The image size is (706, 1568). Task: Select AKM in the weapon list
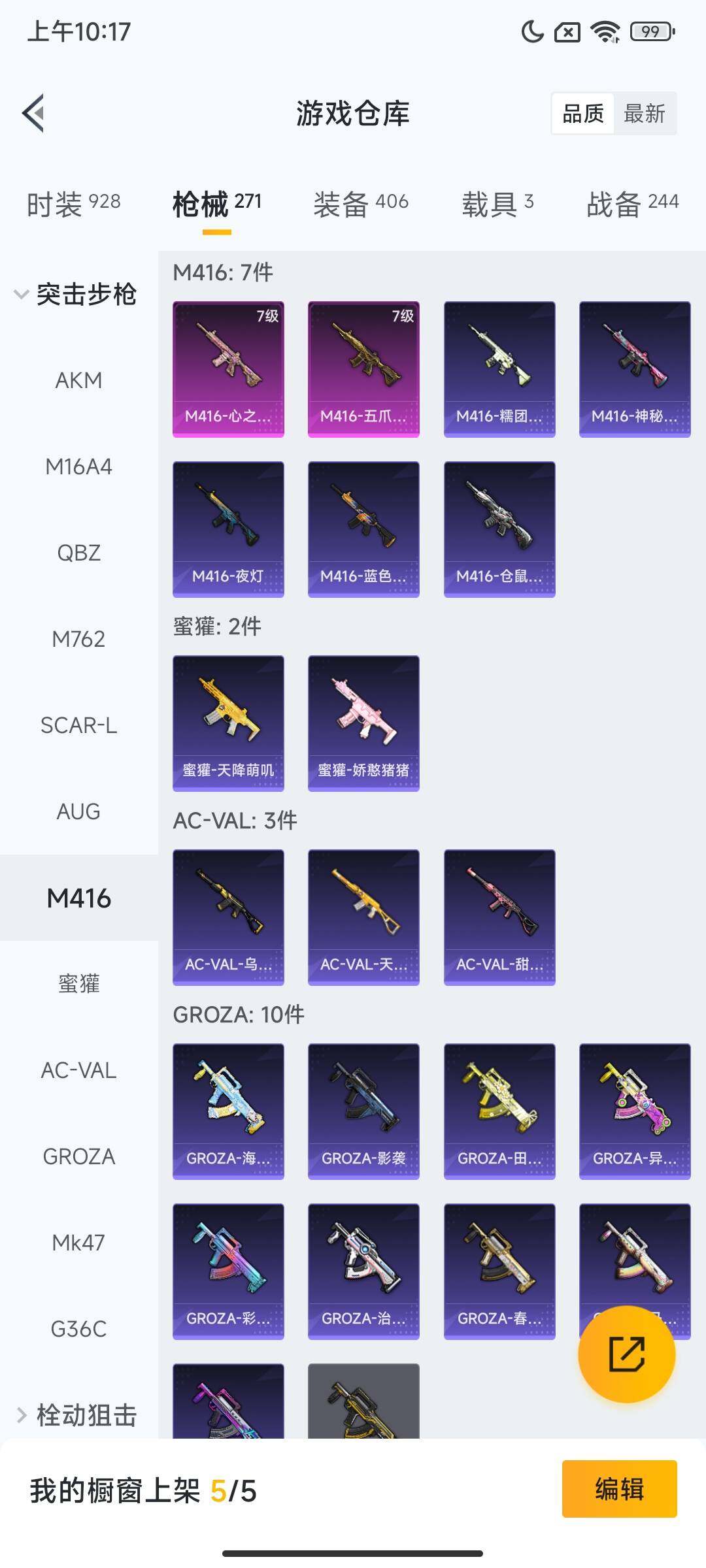78,380
